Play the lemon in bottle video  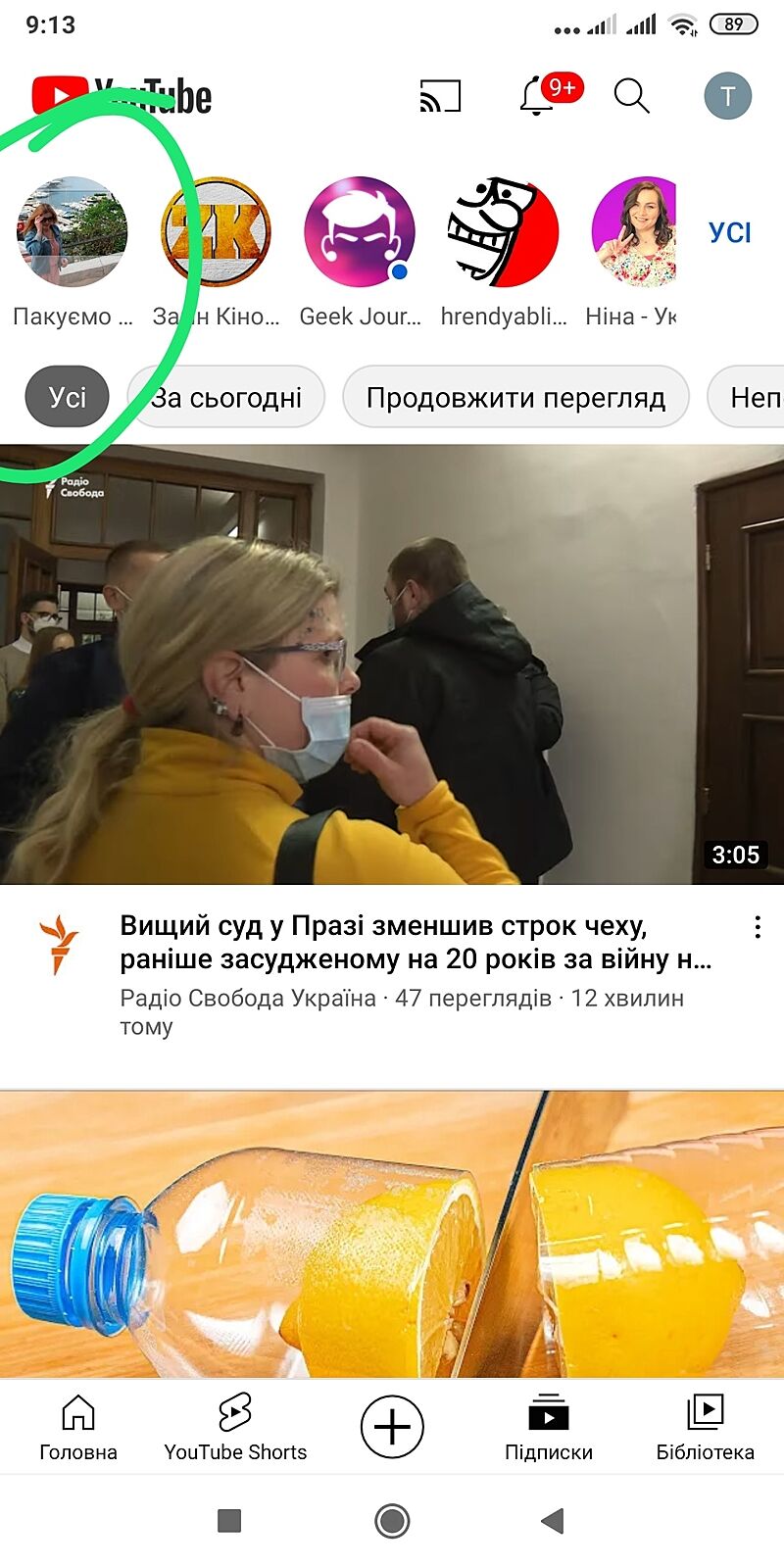click(x=392, y=1235)
